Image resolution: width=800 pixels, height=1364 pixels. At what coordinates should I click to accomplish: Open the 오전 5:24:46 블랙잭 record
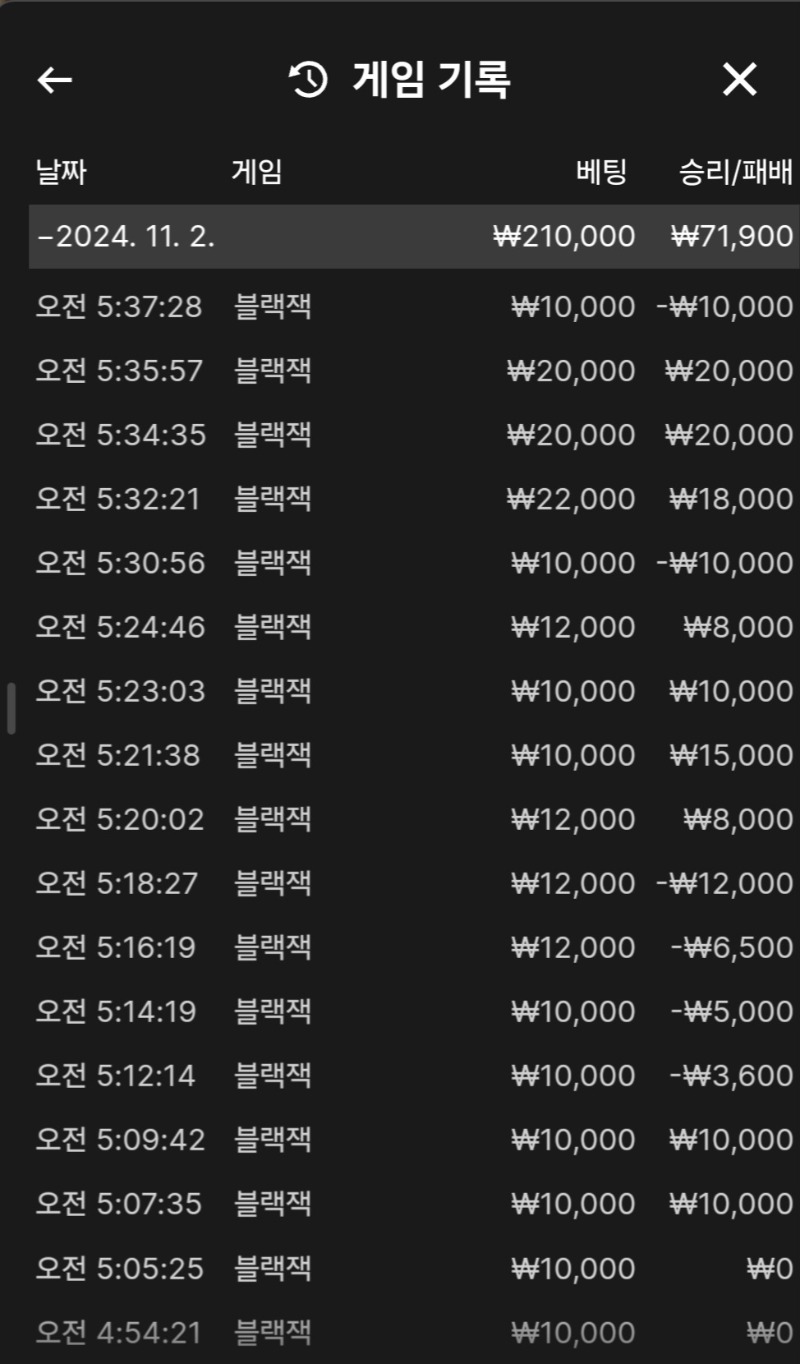tap(414, 627)
